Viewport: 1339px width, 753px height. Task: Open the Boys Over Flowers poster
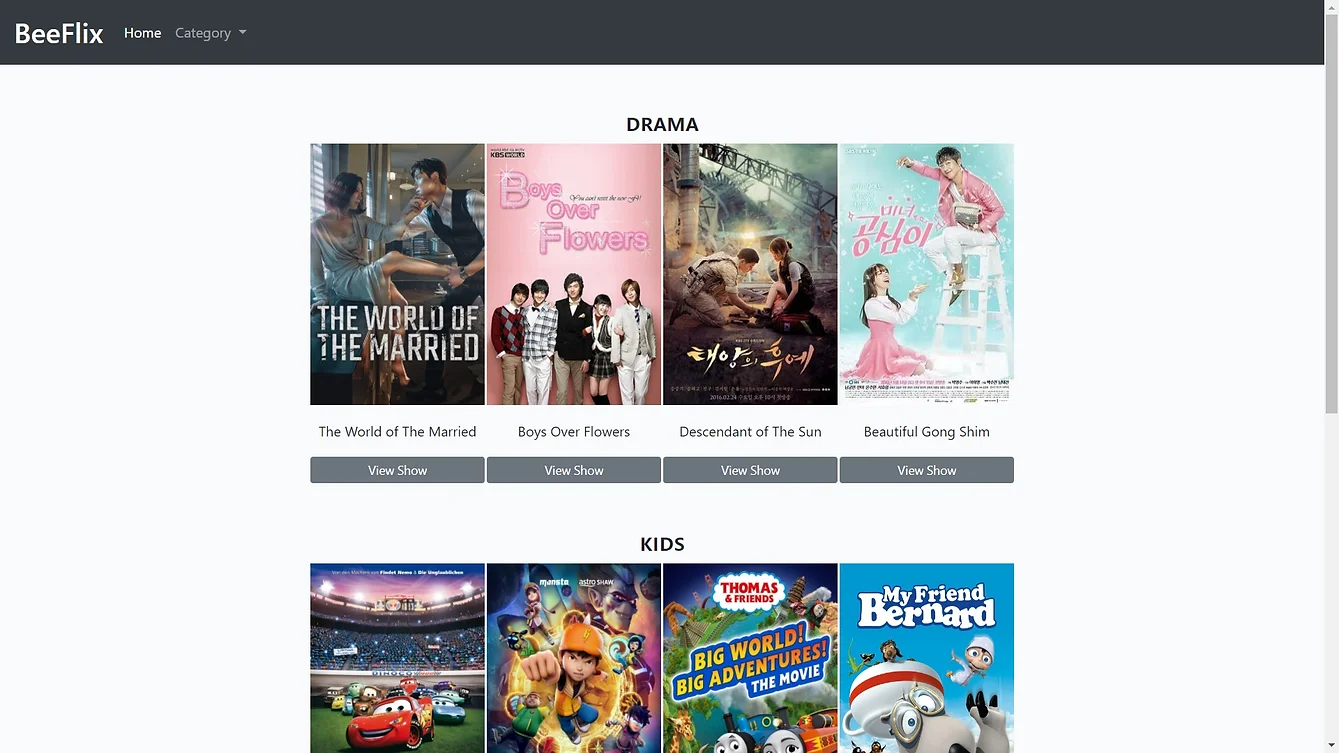[574, 274]
